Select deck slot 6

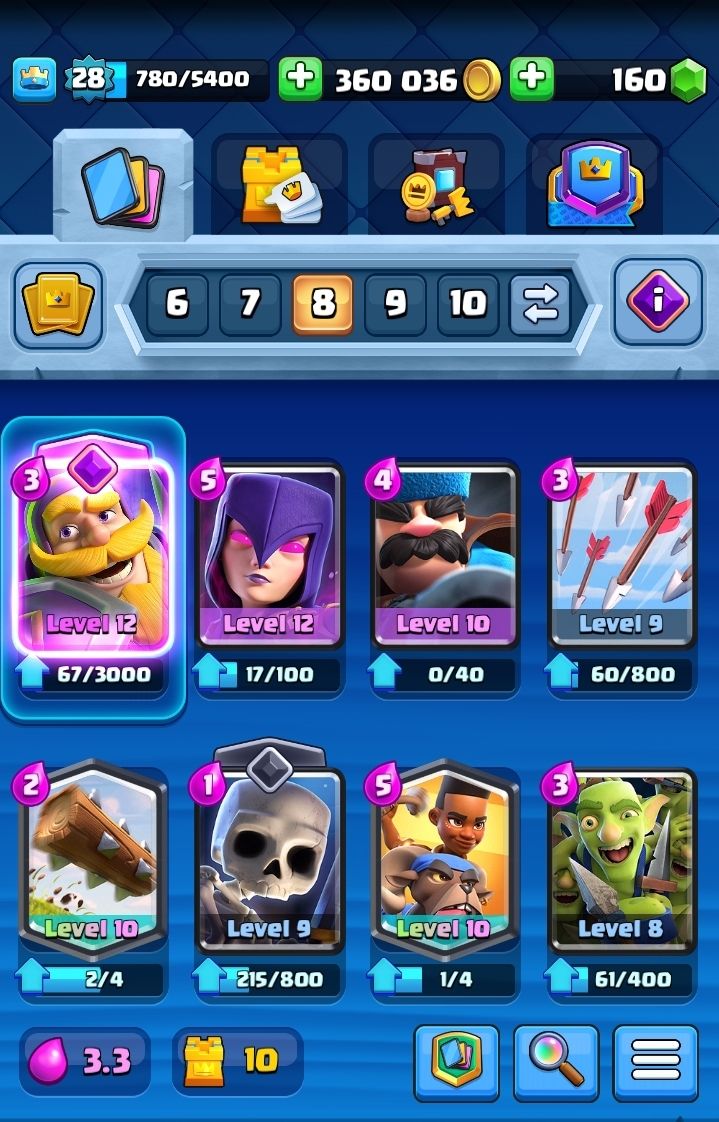click(x=177, y=304)
